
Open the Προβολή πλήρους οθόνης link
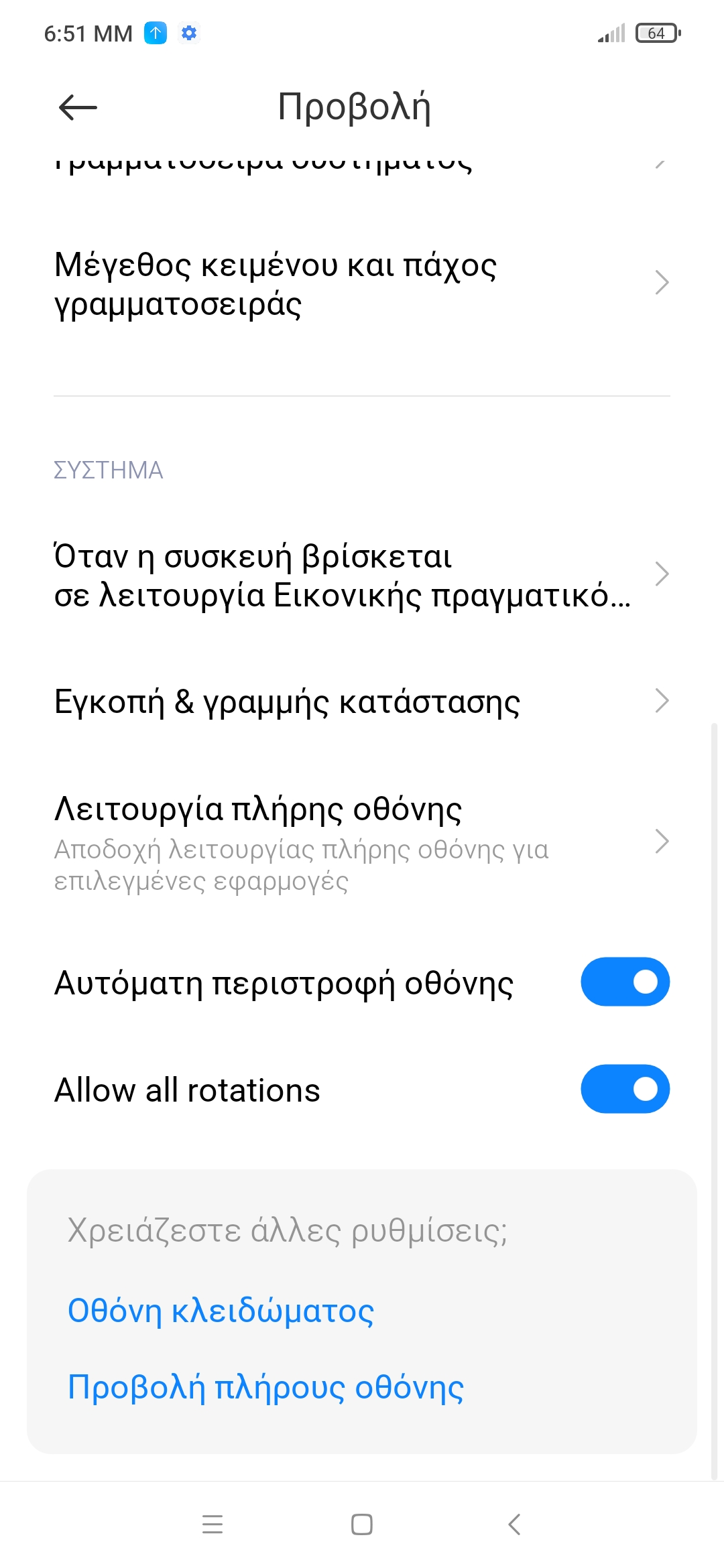265,1387
